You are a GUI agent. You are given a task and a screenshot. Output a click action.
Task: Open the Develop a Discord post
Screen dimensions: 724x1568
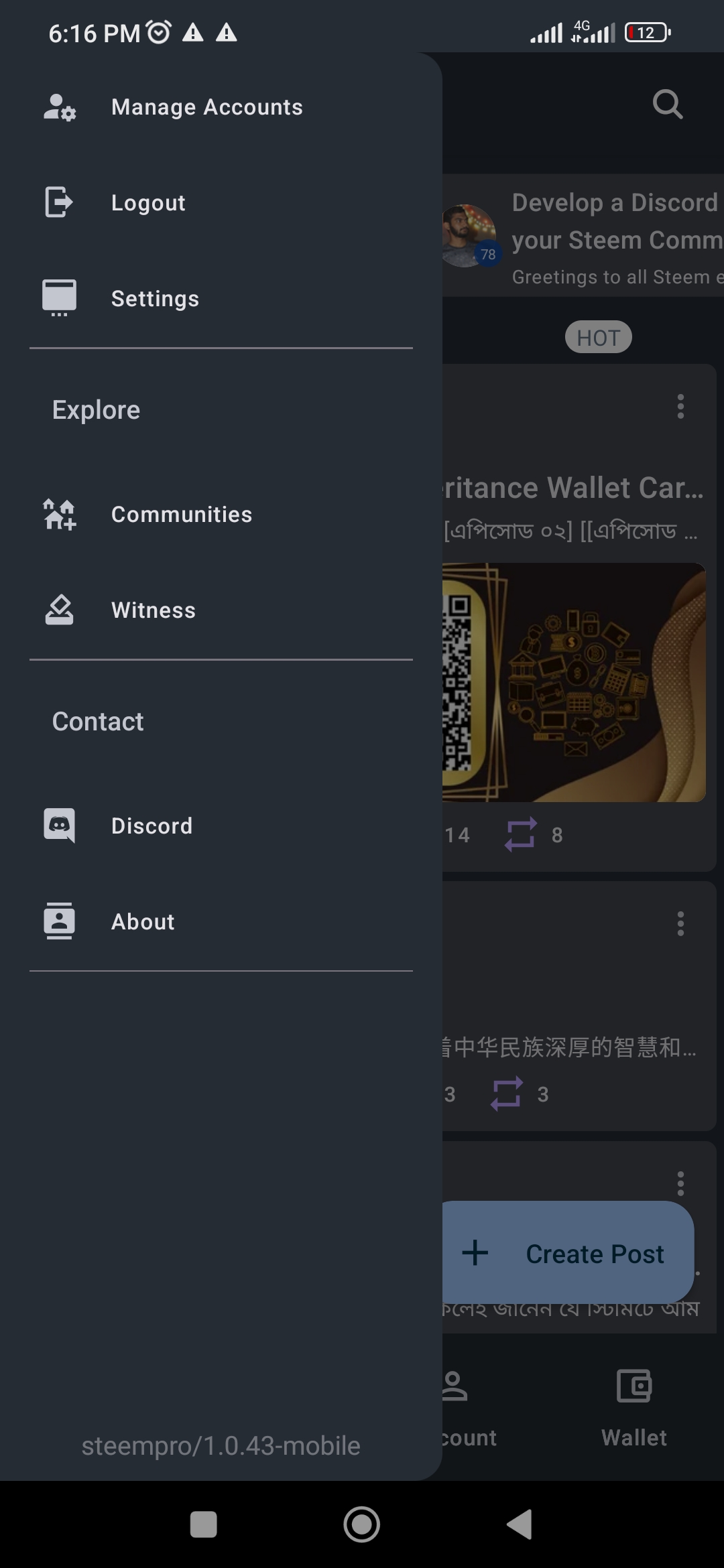click(x=613, y=221)
